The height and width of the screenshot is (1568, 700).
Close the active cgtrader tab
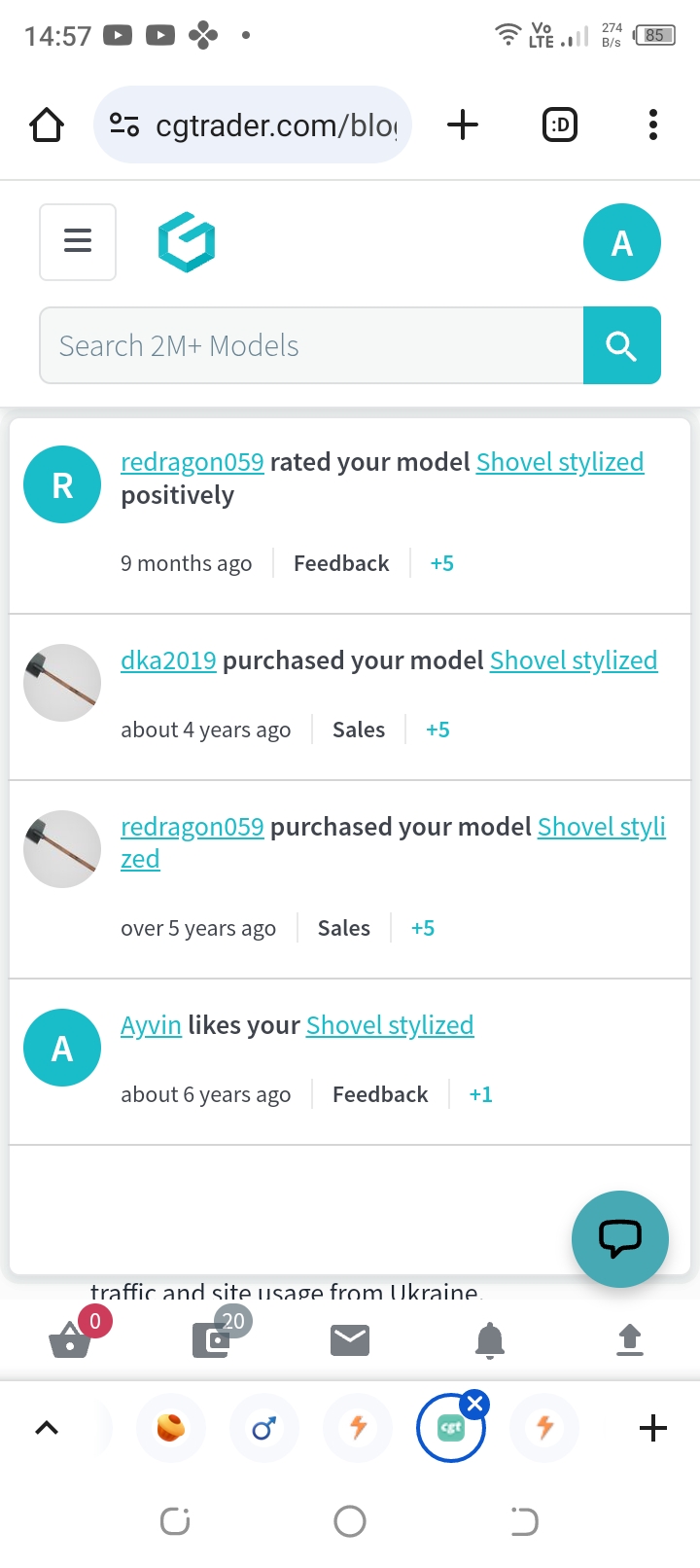475,1404
